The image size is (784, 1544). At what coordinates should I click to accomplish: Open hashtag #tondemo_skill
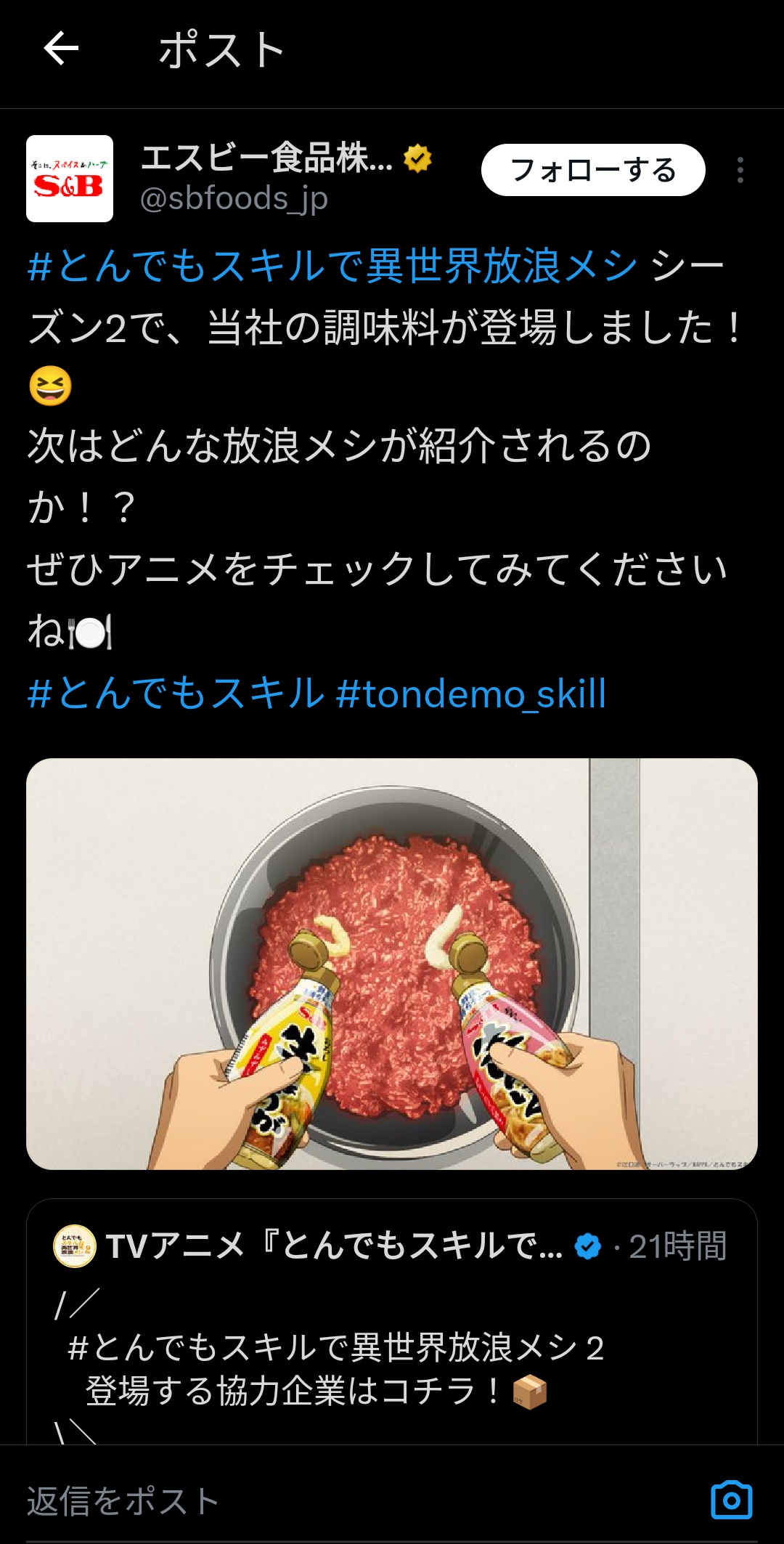point(472,693)
